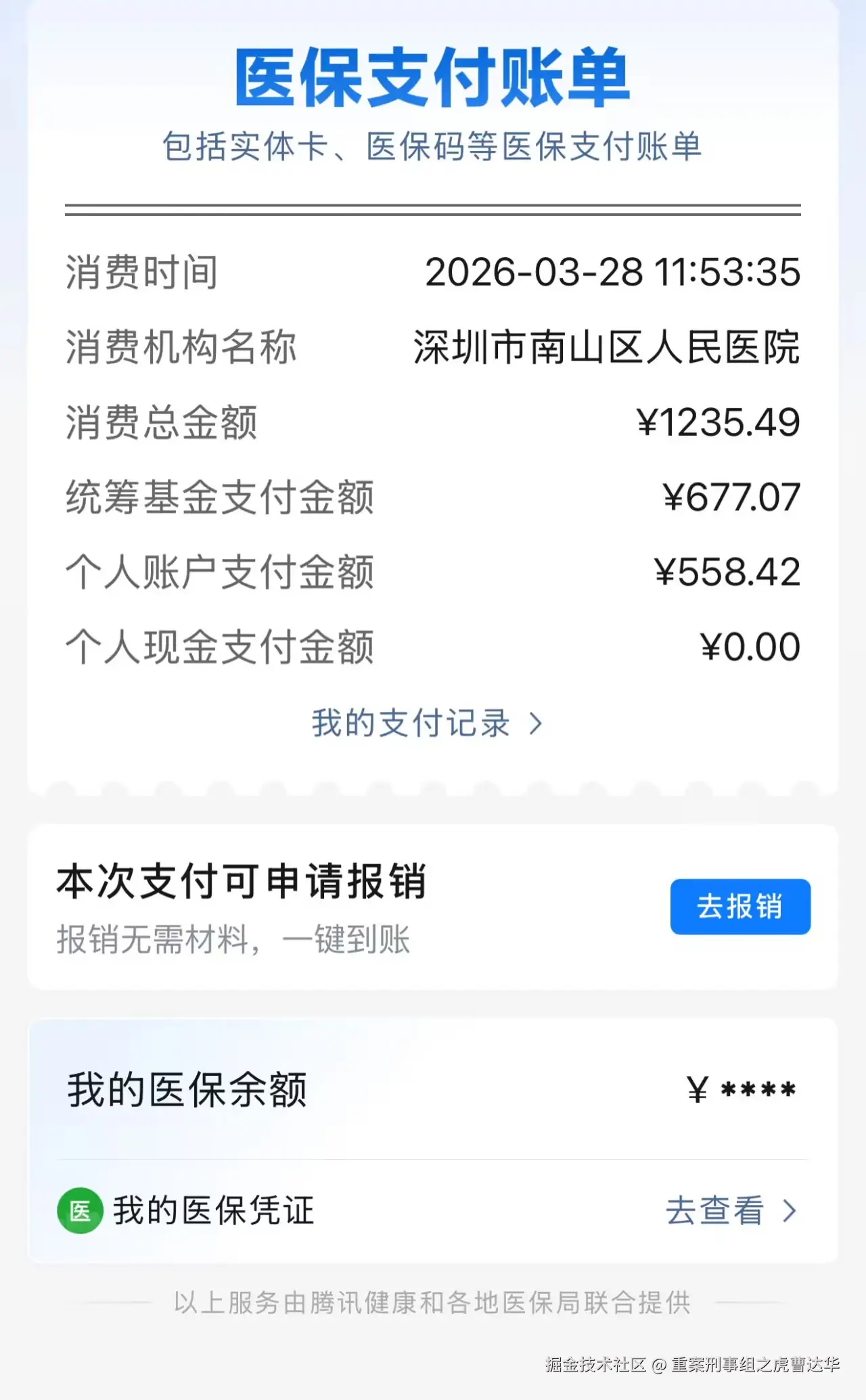The width and height of the screenshot is (866, 1400).
Task: Expand the payment records row via its chevron
Action: click(x=537, y=723)
